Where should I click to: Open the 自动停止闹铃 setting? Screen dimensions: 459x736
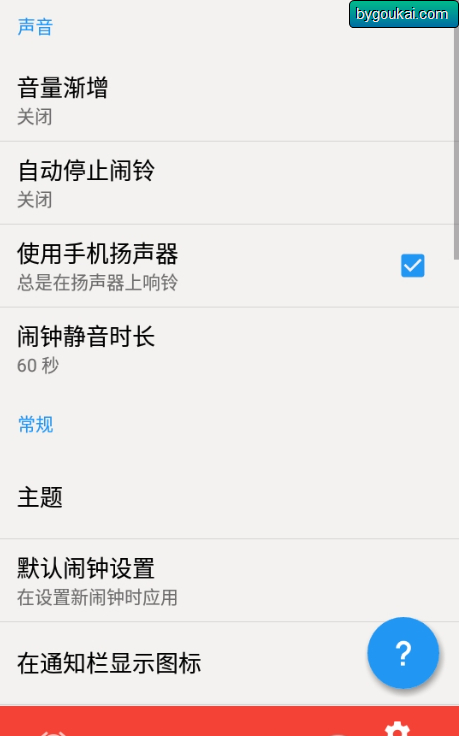230,183
